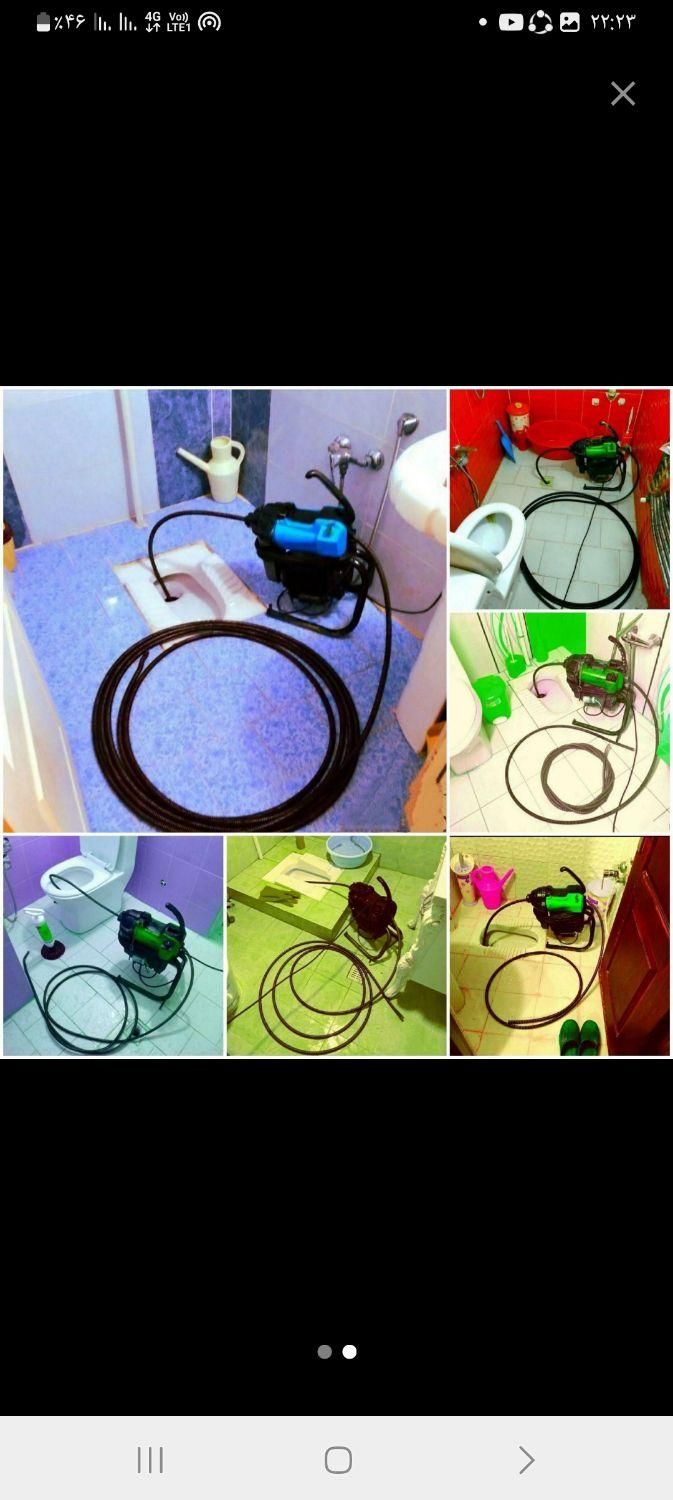Viewport: 673px width, 1500px height.
Task: Open the recent apps overview
Action: click(150, 1460)
